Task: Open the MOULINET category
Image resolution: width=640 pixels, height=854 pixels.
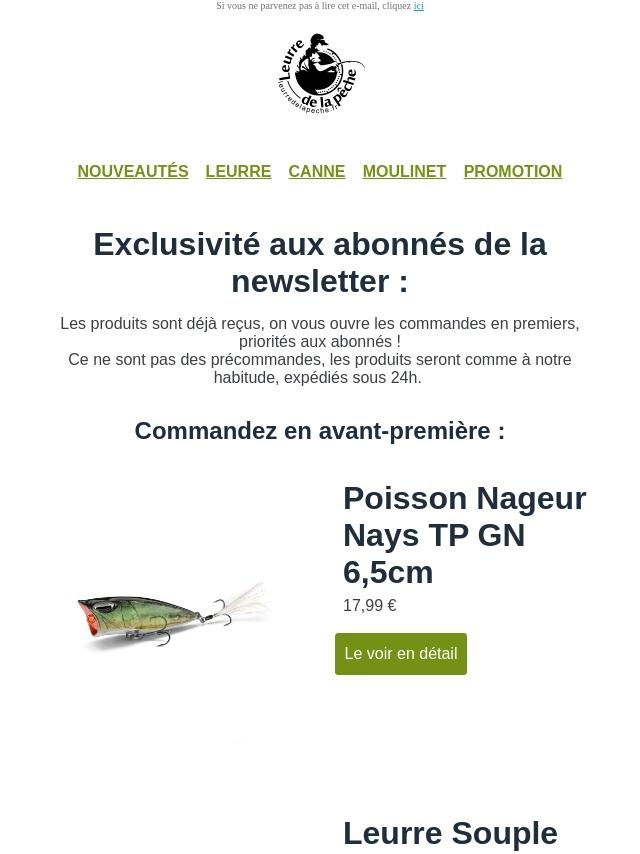Action: 404,171
